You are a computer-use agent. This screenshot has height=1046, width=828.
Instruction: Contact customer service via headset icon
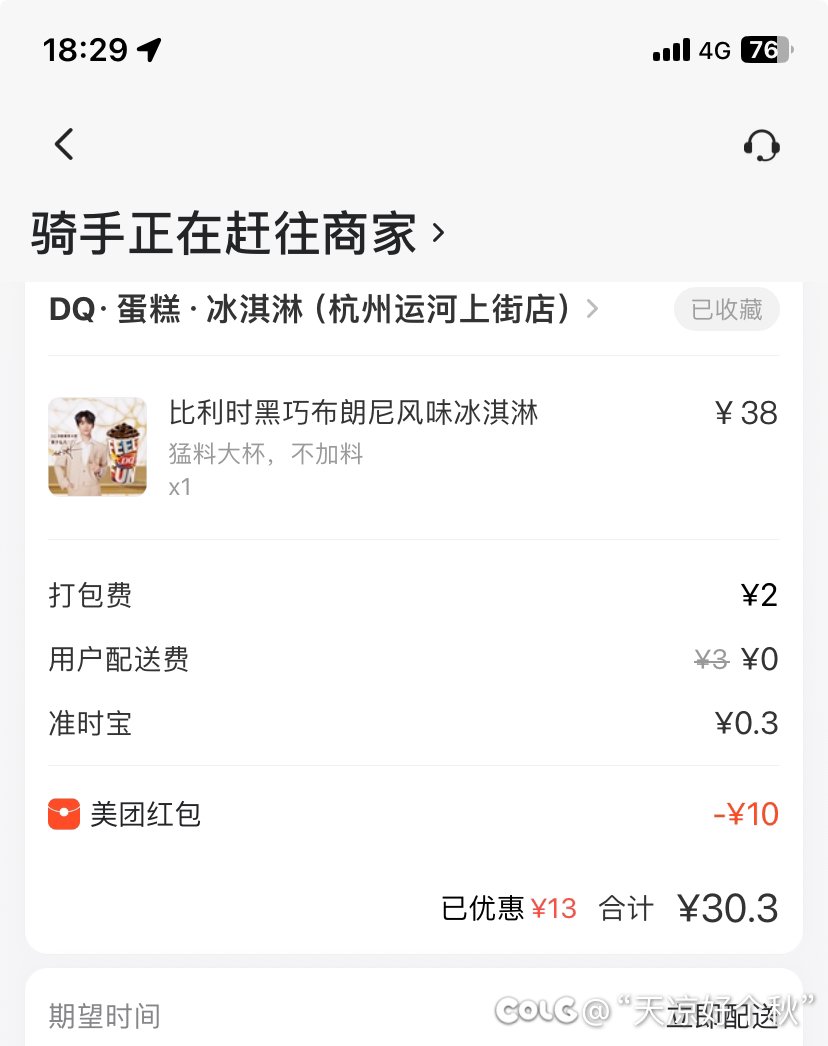761,146
